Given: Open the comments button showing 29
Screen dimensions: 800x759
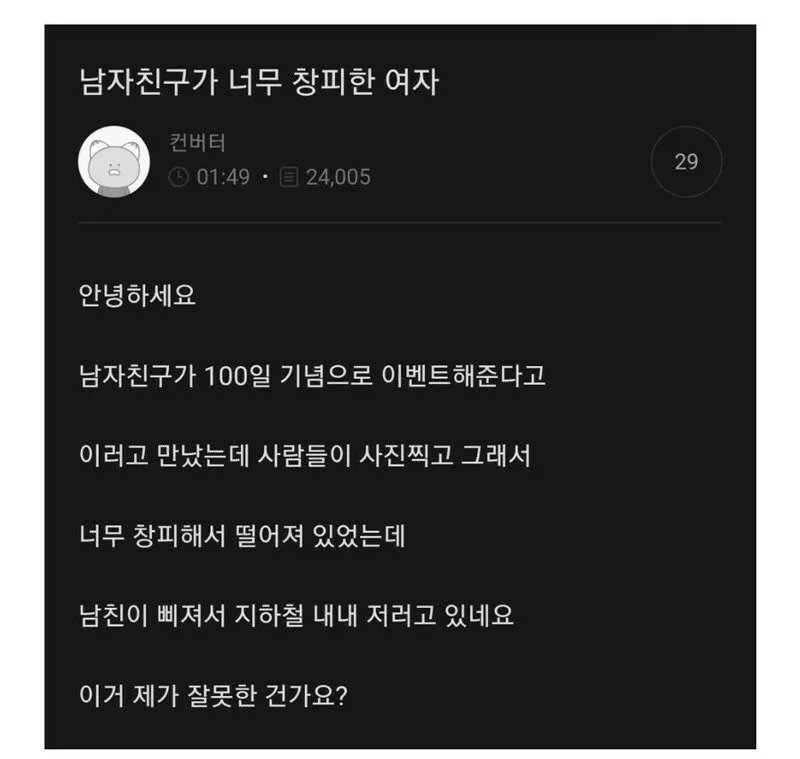Looking at the screenshot, I should (686, 161).
